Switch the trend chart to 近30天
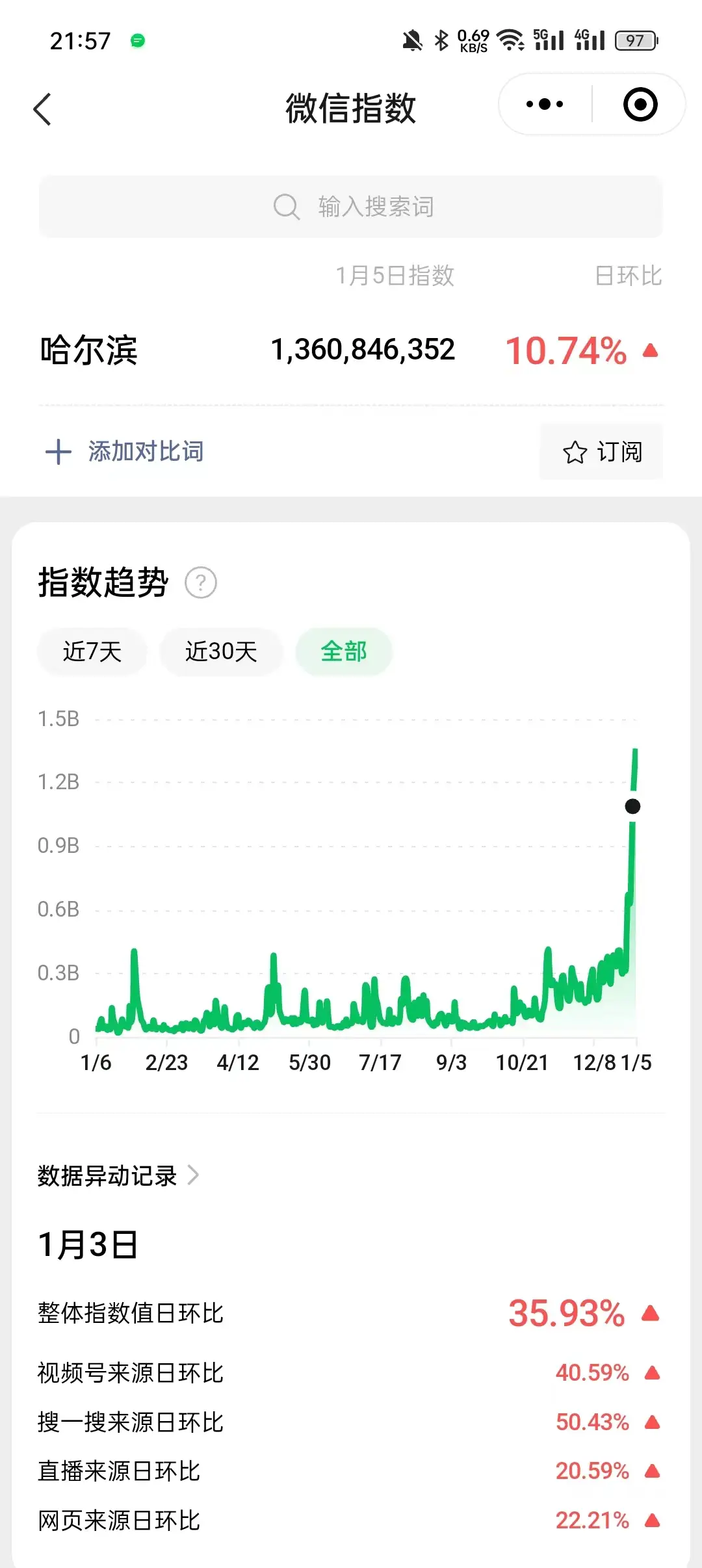Image resolution: width=702 pixels, height=1568 pixels. click(x=221, y=651)
